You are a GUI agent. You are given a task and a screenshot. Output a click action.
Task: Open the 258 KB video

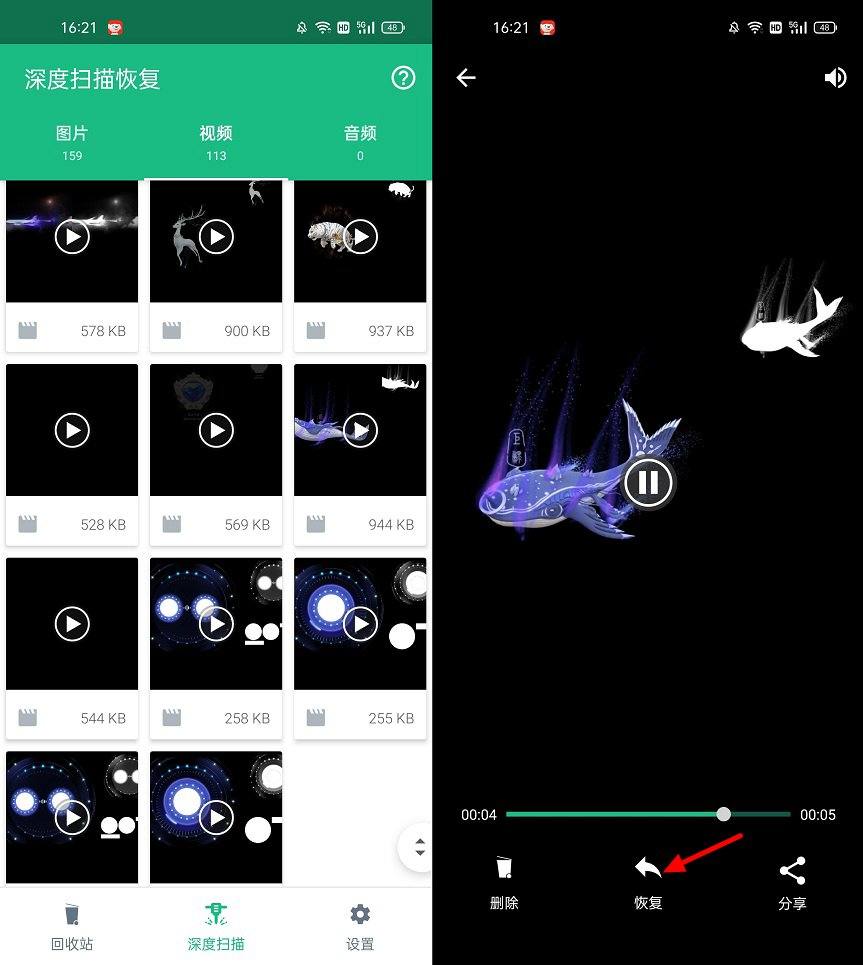tap(216, 624)
